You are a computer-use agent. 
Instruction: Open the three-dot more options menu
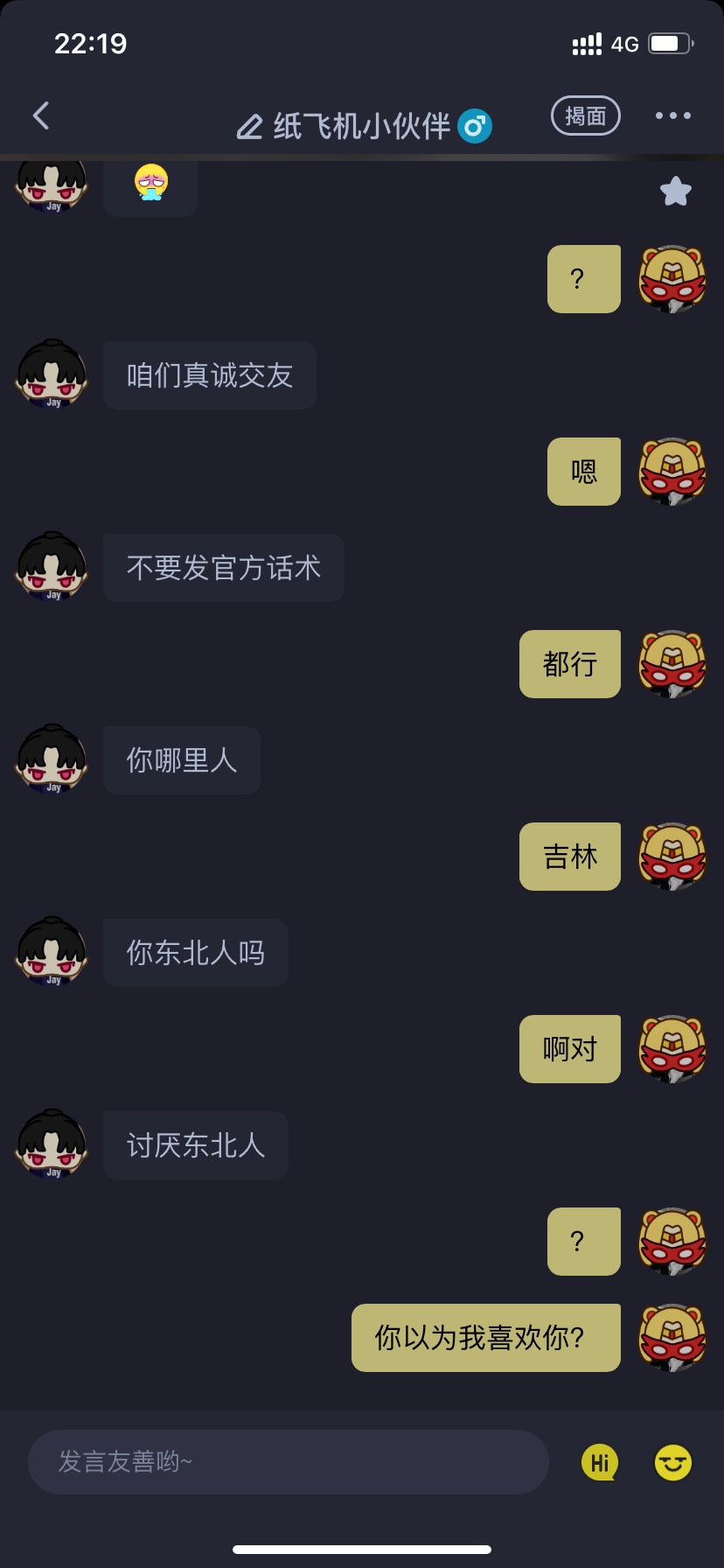click(672, 115)
